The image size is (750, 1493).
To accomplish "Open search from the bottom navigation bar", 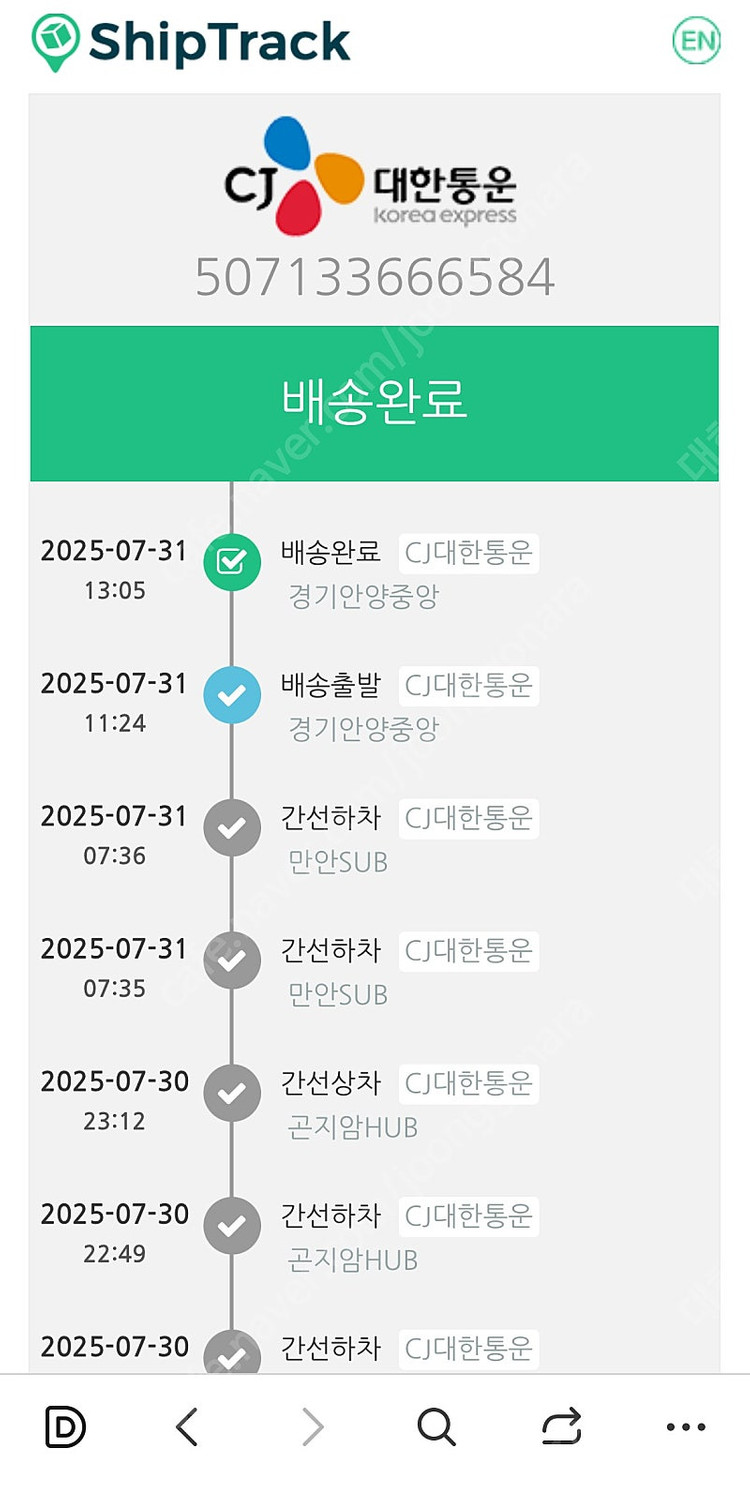I will coord(437,1427).
